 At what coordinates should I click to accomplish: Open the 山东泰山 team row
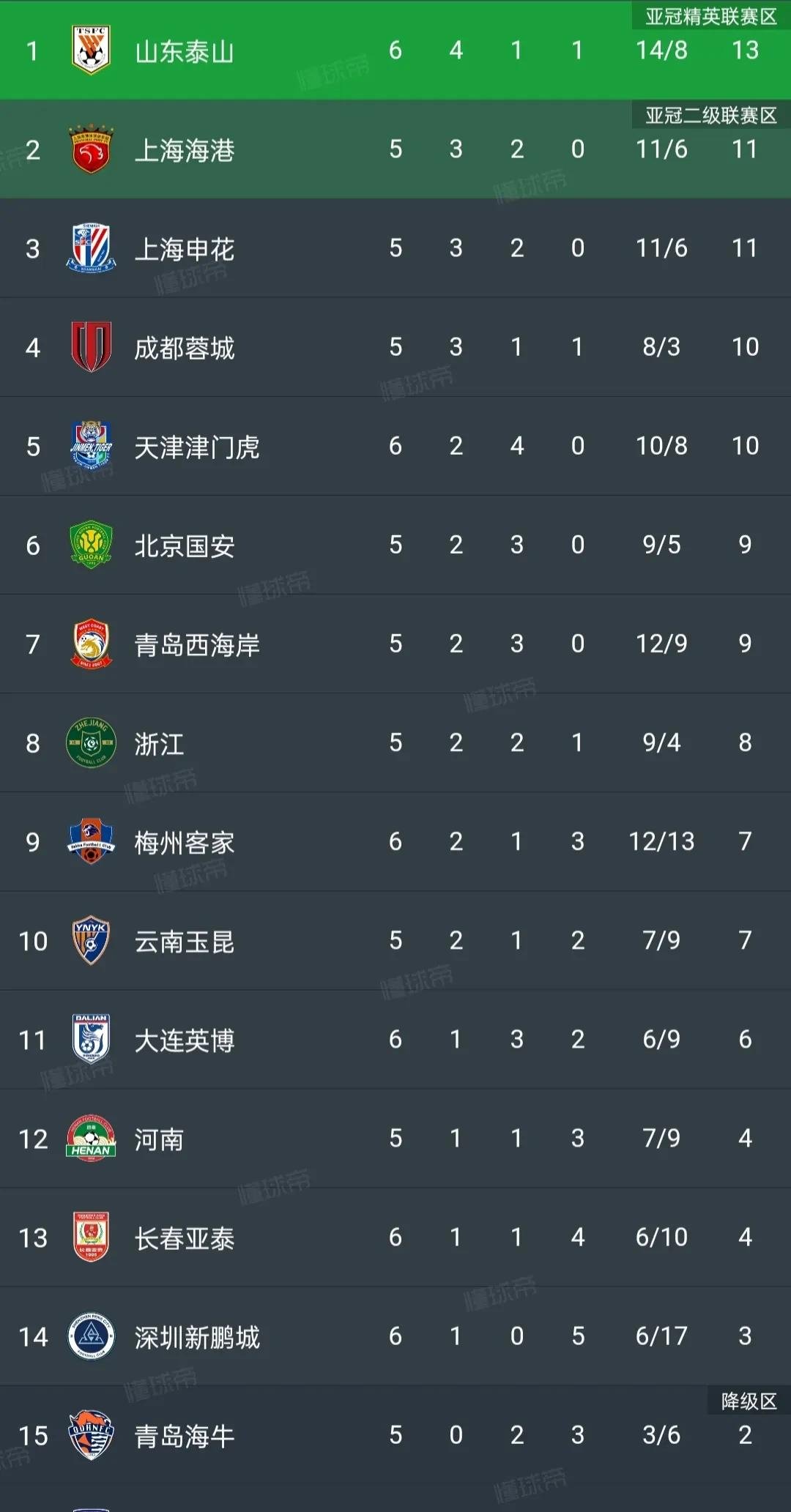pyautogui.click(x=185, y=51)
